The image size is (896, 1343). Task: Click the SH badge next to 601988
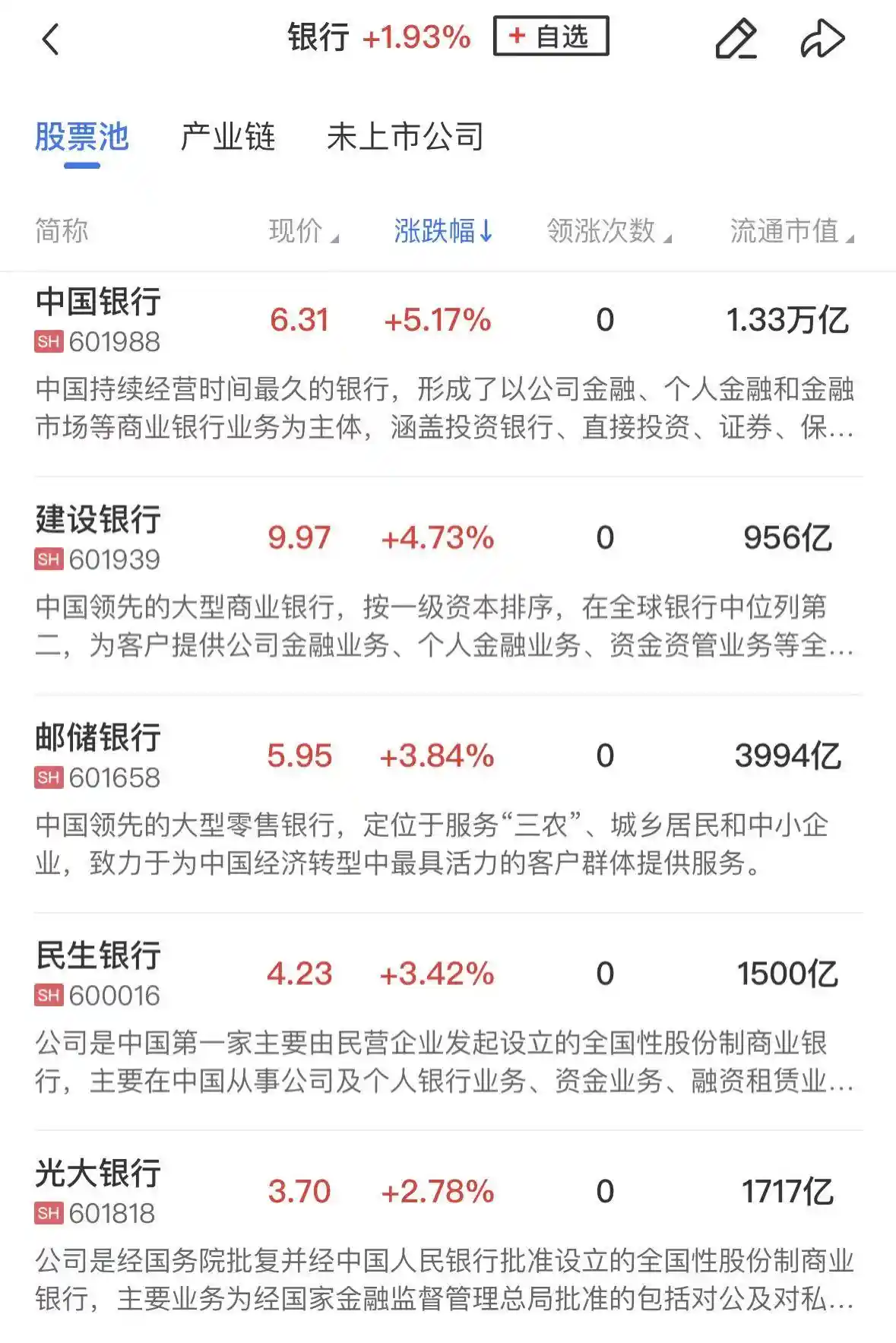click(47, 342)
